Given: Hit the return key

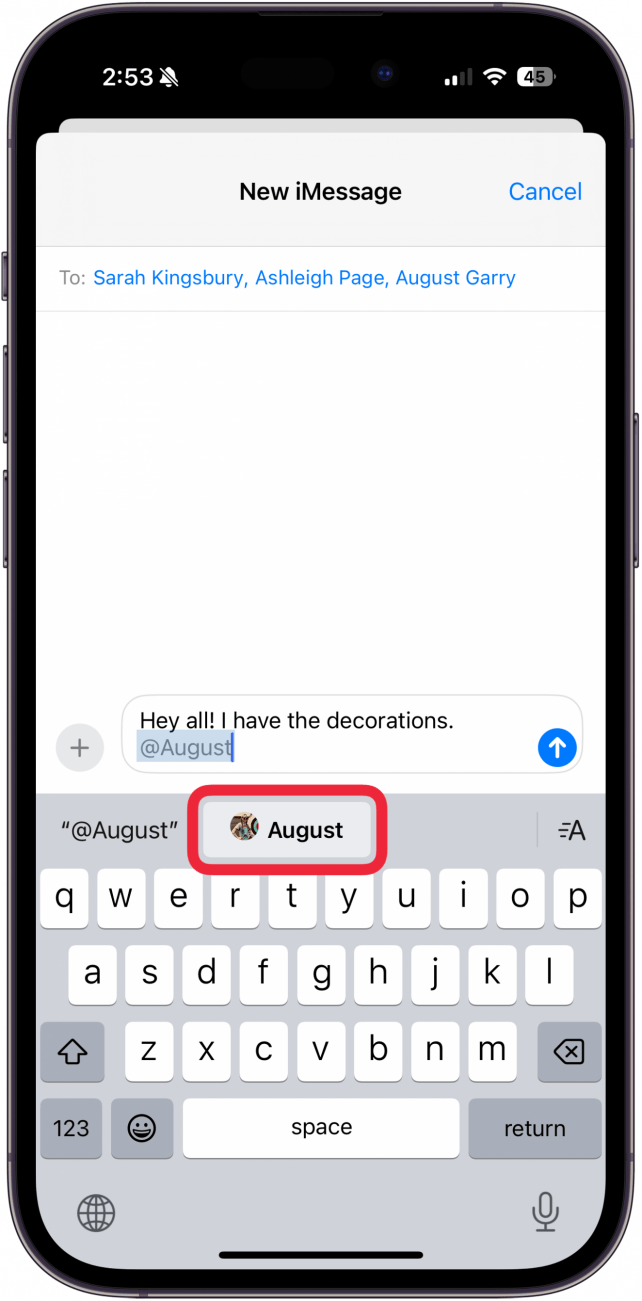Looking at the screenshot, I should 534,1128.
